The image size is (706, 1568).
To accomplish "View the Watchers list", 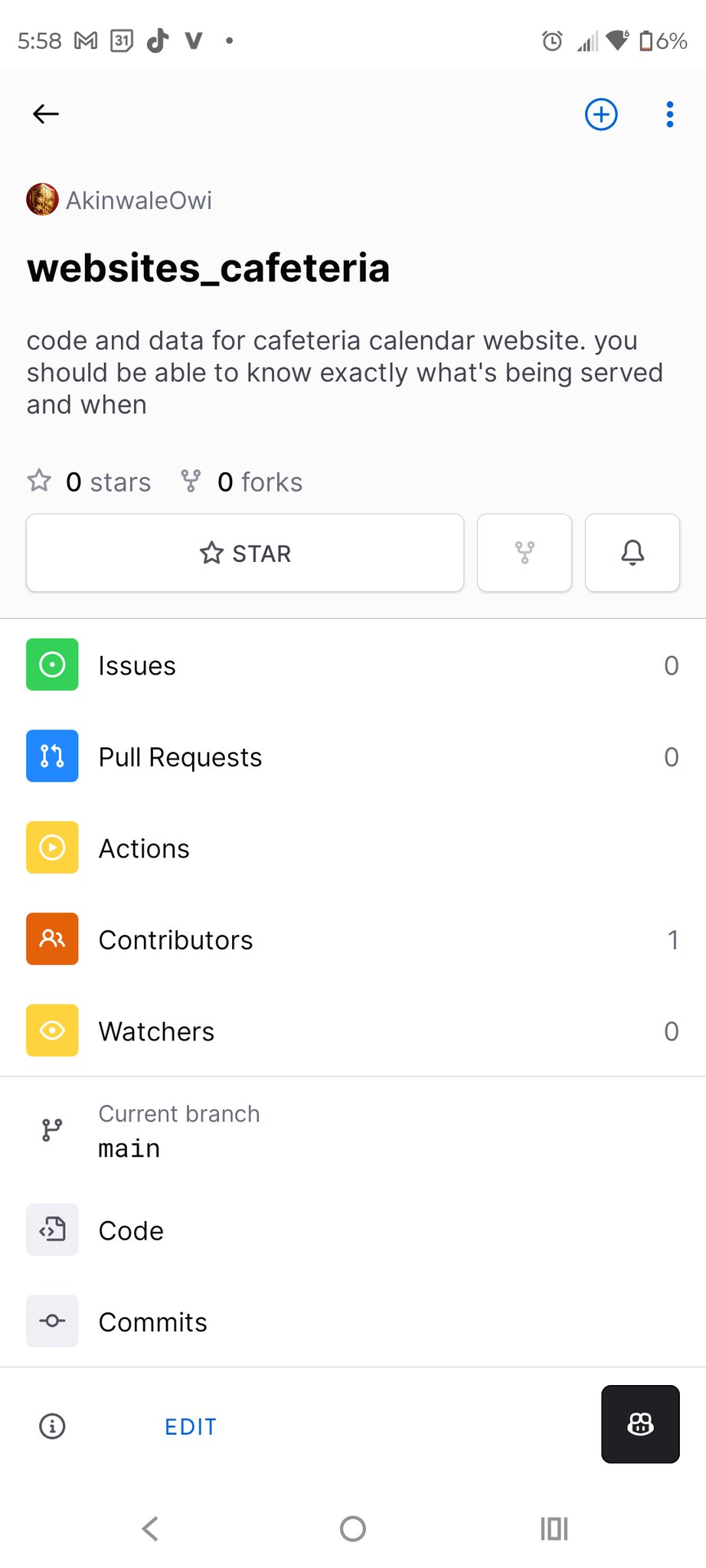I will click(352, 1031).
